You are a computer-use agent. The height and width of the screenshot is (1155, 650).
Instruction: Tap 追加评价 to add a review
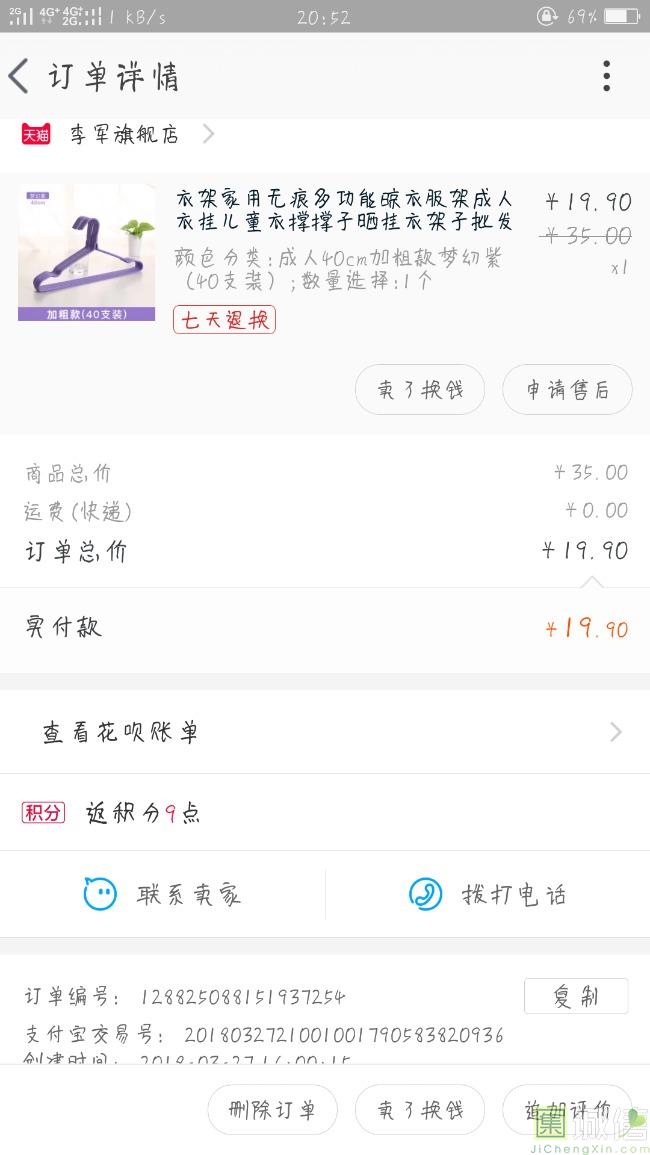567,1109
